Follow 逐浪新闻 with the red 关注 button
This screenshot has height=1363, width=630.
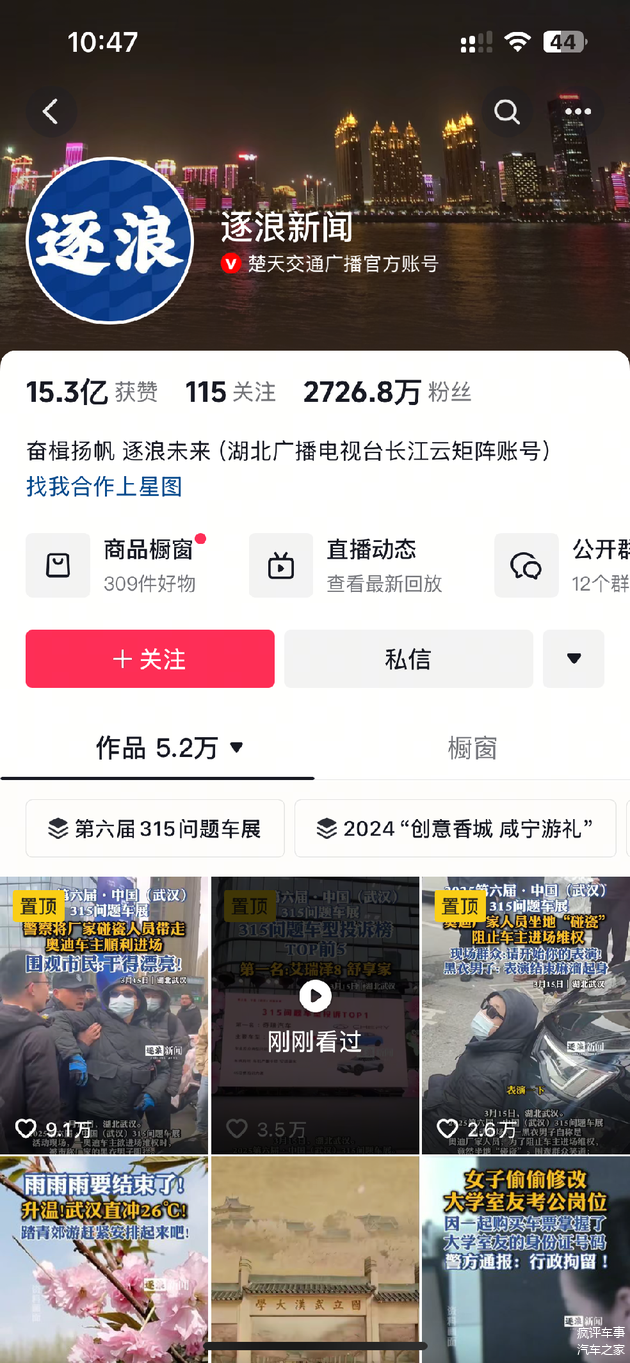pyautogui.click(x=150, y=659)
